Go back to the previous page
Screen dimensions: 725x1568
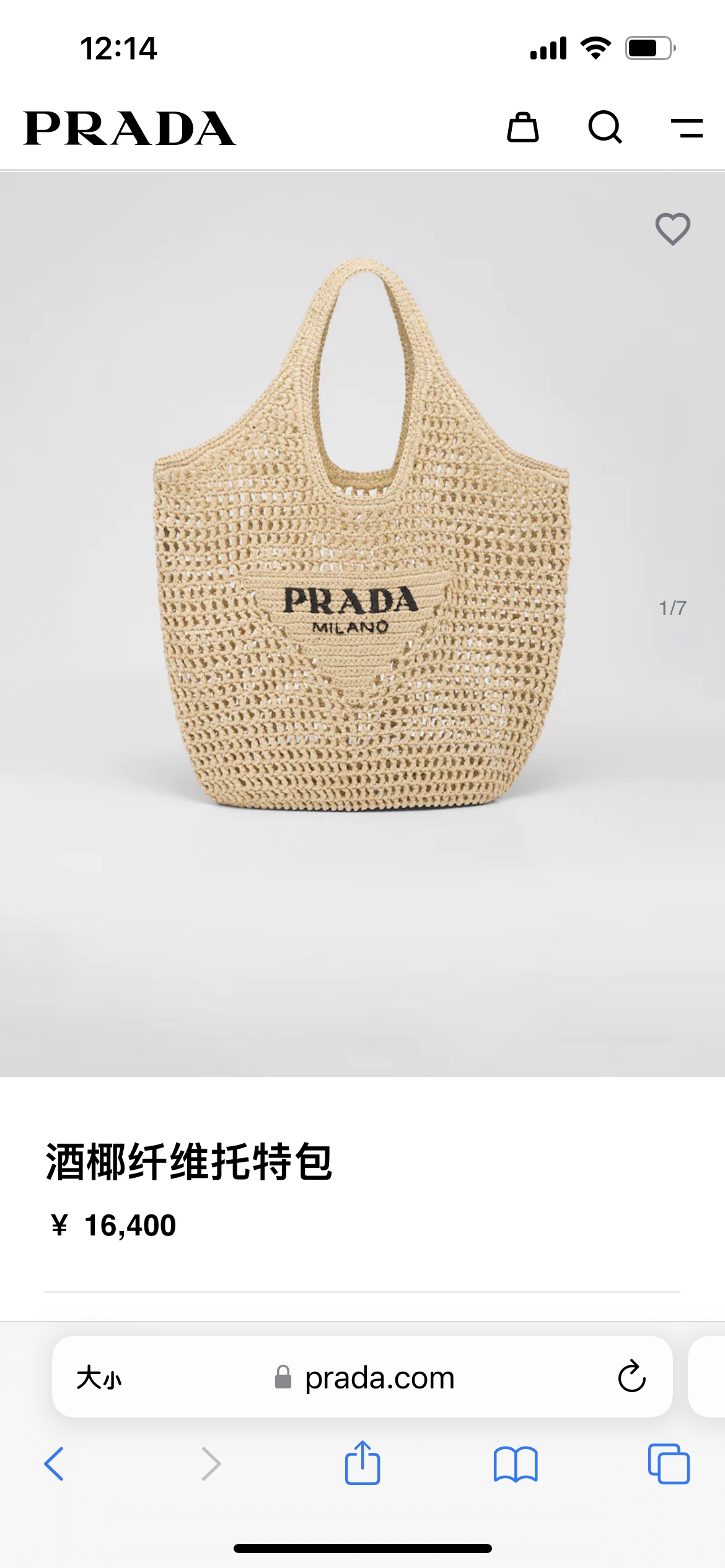[x=54, y=1464]
